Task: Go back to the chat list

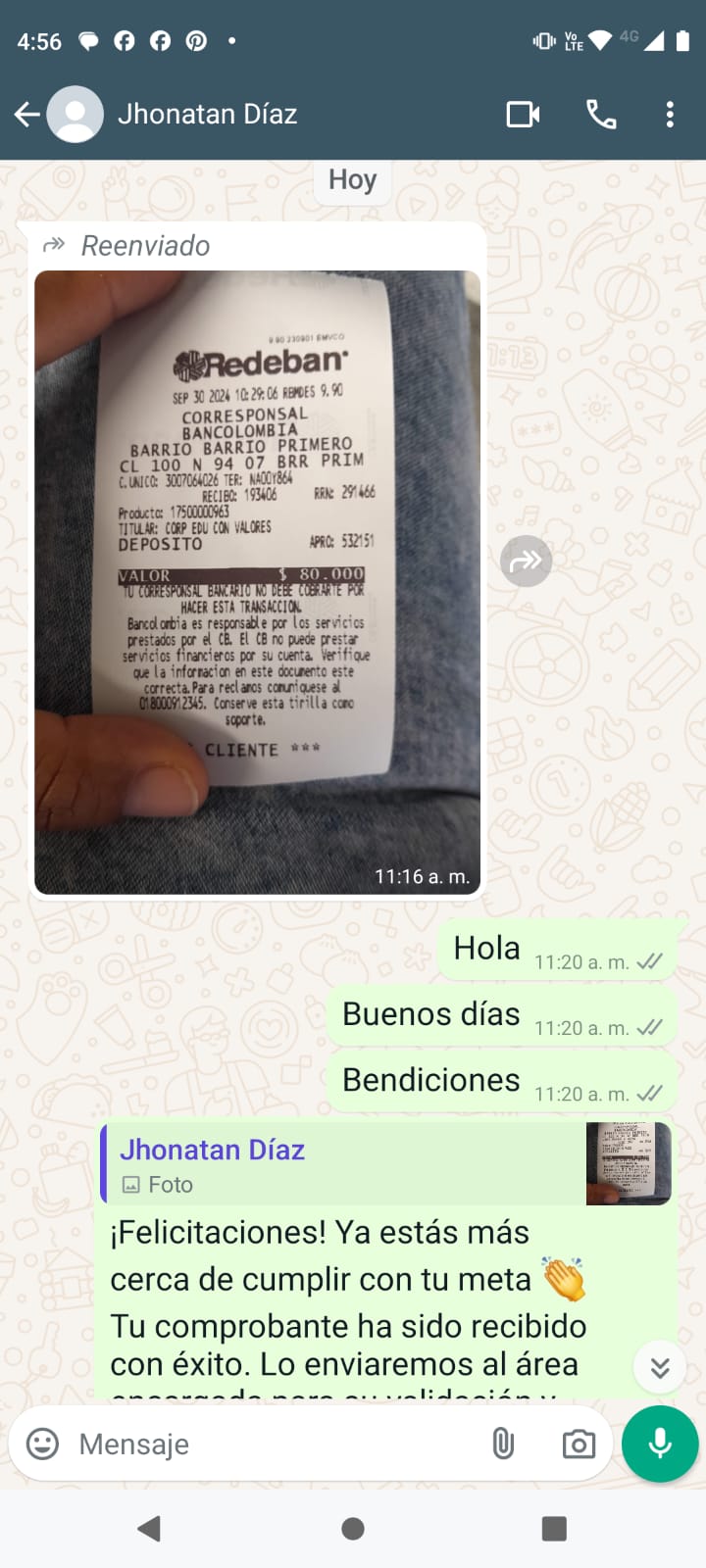Action: (27, 115)
